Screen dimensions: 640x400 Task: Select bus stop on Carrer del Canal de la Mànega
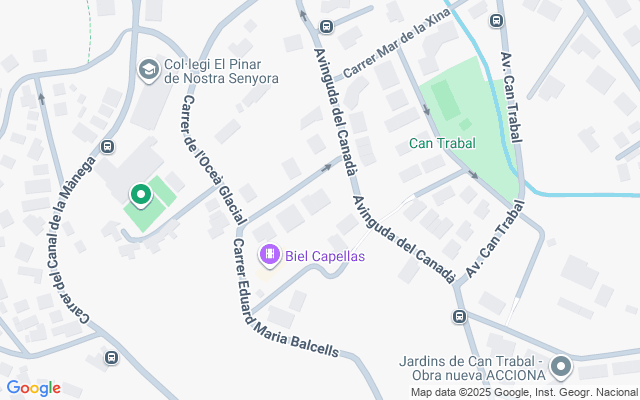[107, 147]
